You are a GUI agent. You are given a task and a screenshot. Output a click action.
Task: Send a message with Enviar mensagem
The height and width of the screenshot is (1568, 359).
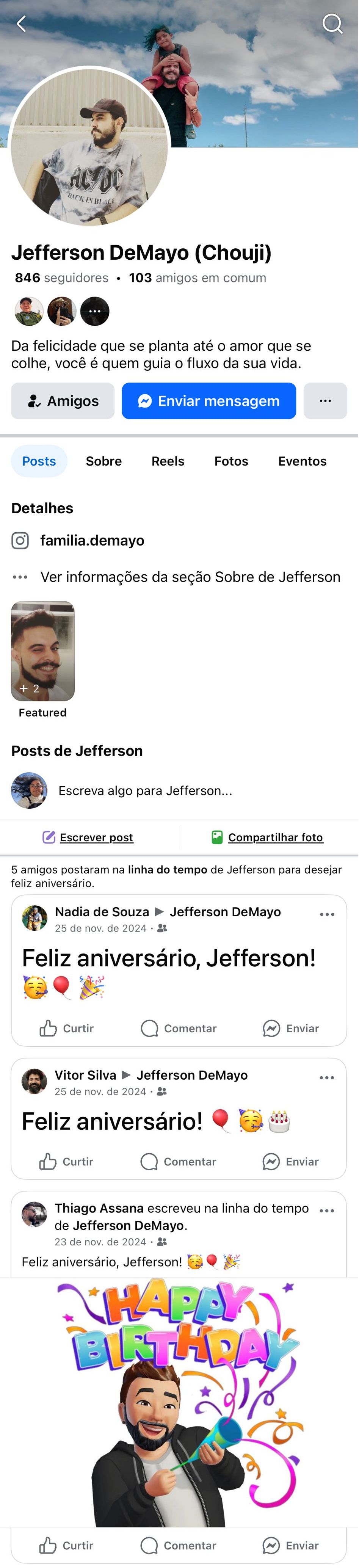point(209,401)
